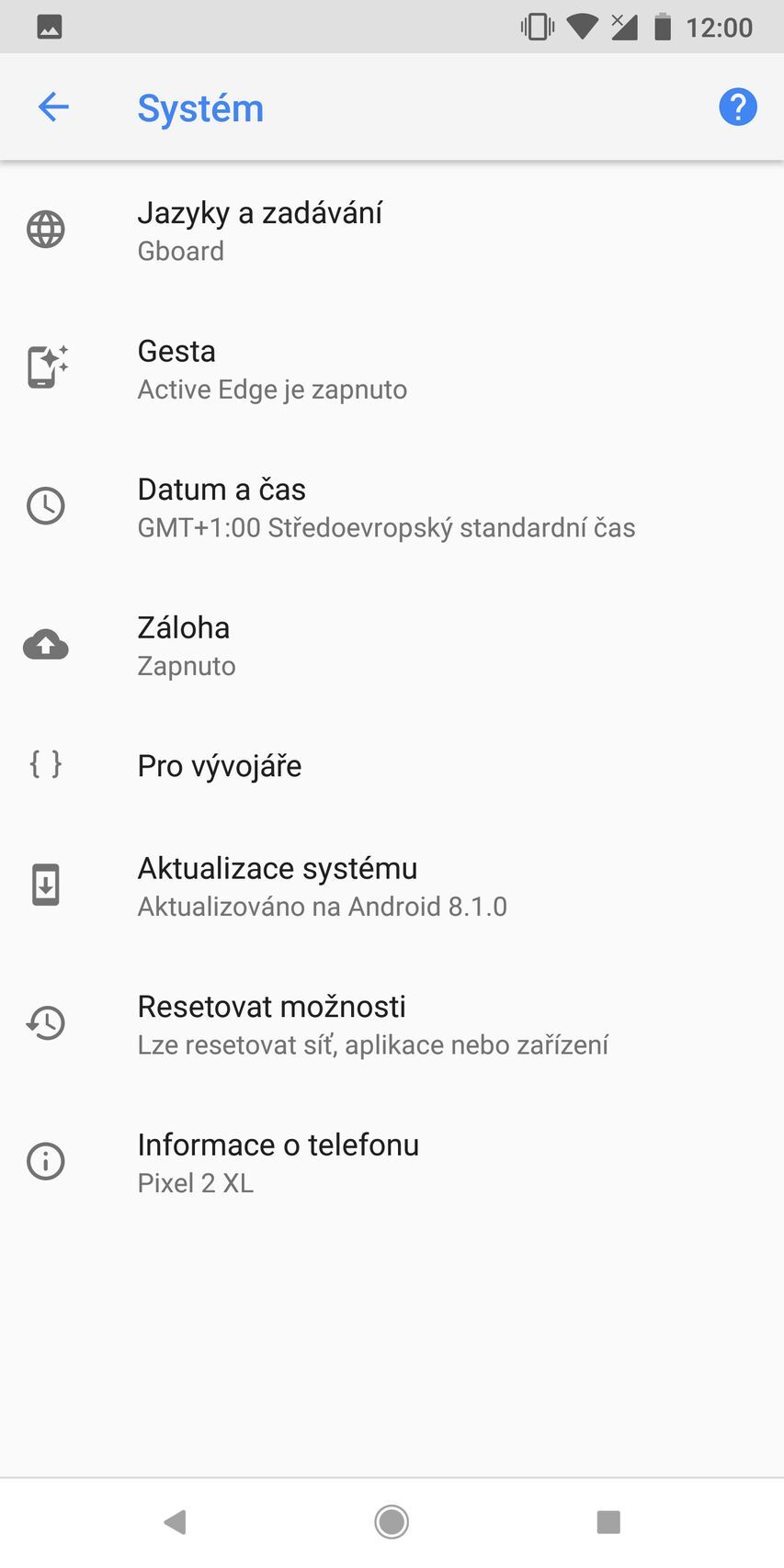
Task: Tap the home button in the navigation bar
Action: (391, 1521)
